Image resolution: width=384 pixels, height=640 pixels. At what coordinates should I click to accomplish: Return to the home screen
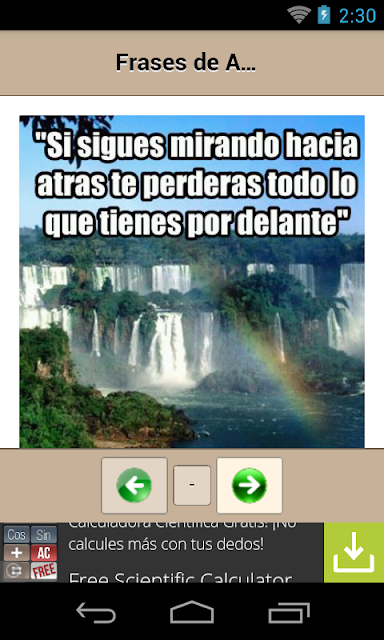tap(192, 612)
